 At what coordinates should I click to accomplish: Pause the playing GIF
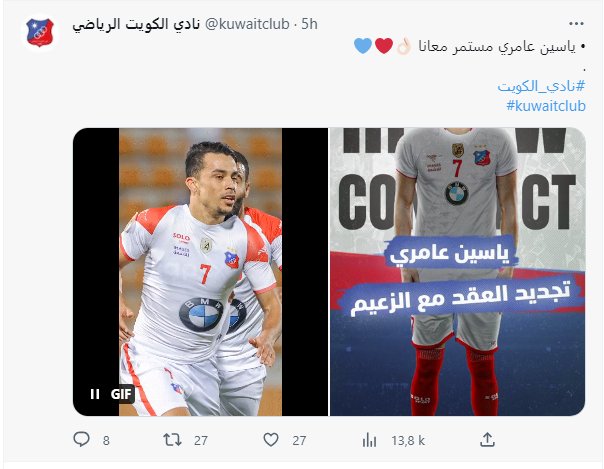(95, 394)
